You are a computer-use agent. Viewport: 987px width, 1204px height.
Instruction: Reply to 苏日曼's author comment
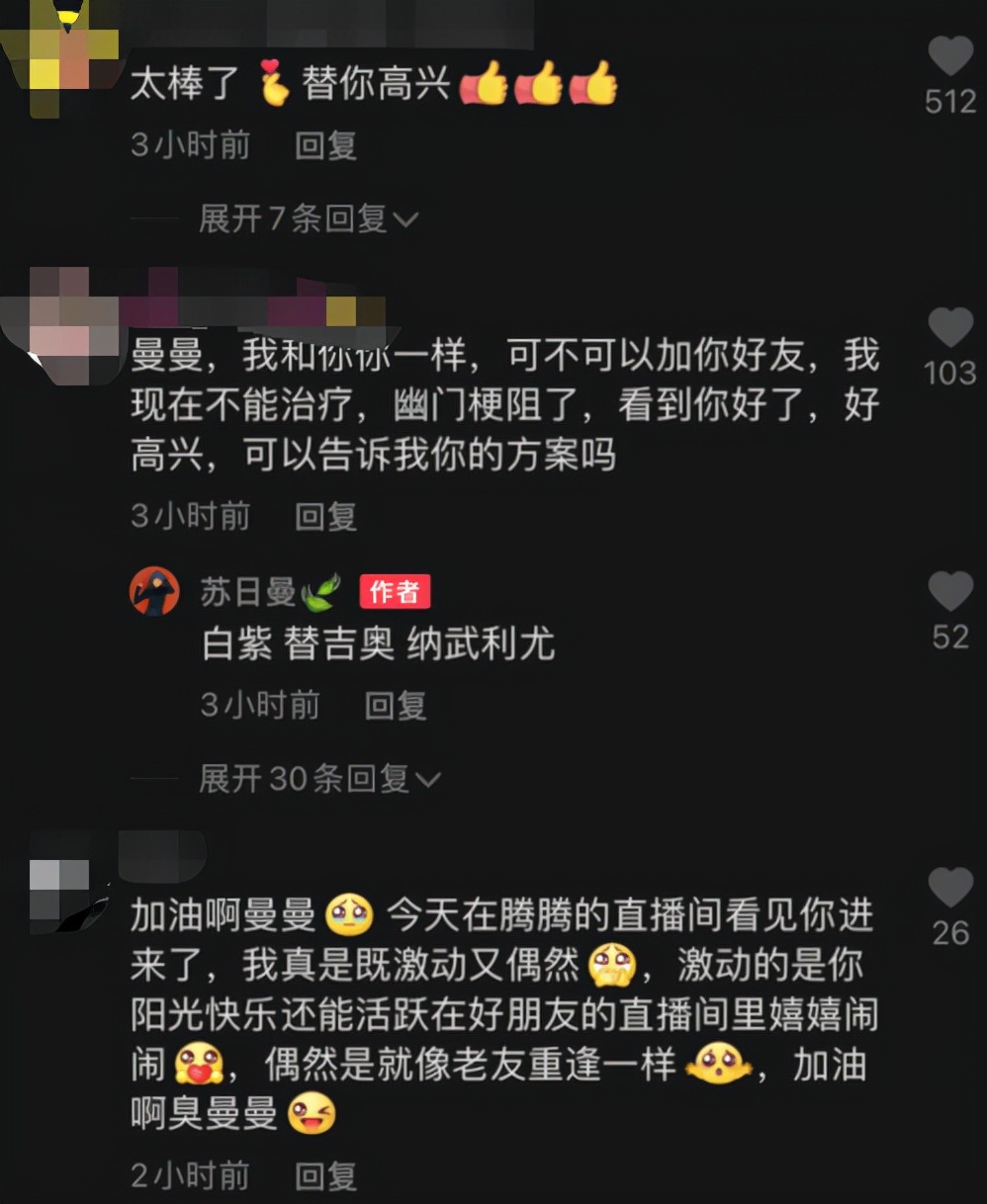click(395, 705)
